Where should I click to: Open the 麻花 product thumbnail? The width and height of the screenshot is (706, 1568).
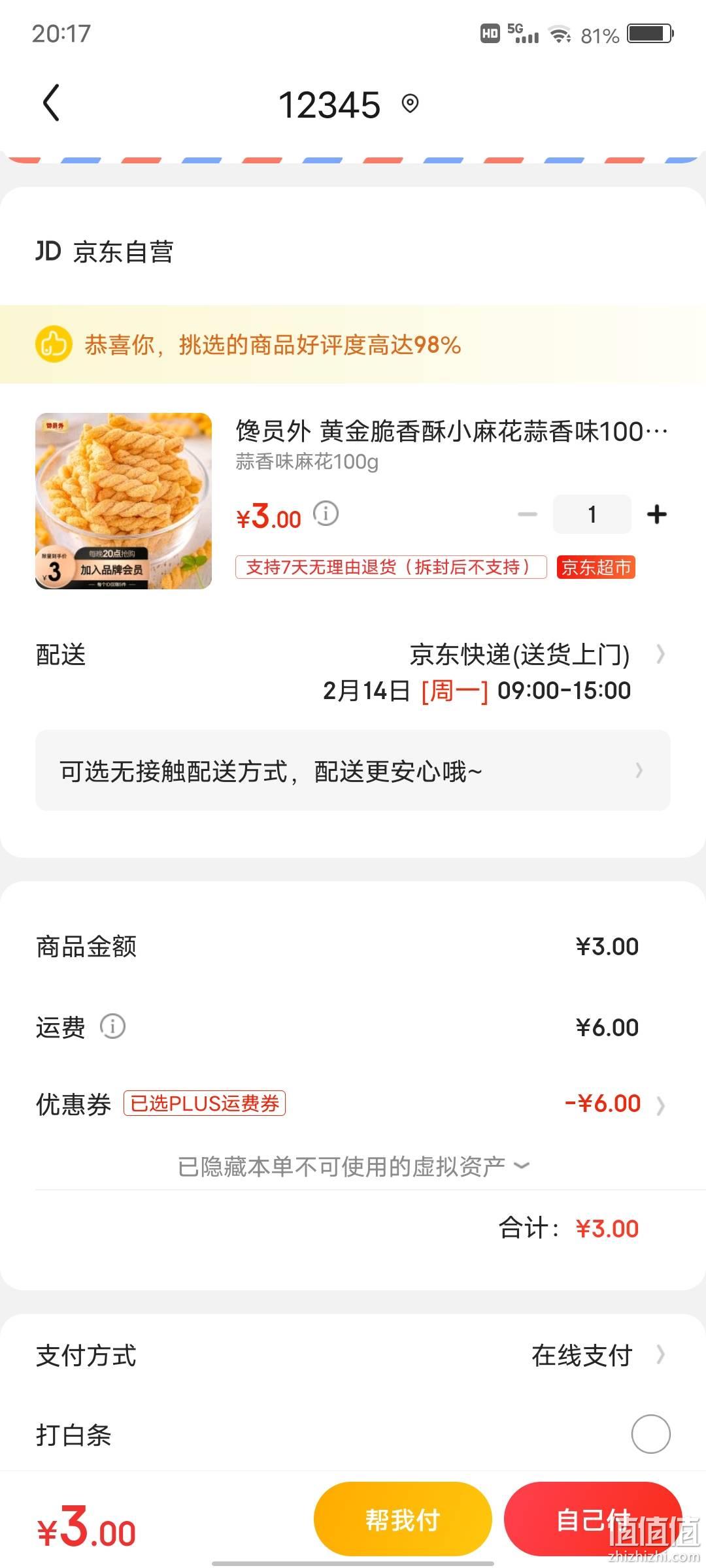(x=124, y=501)
